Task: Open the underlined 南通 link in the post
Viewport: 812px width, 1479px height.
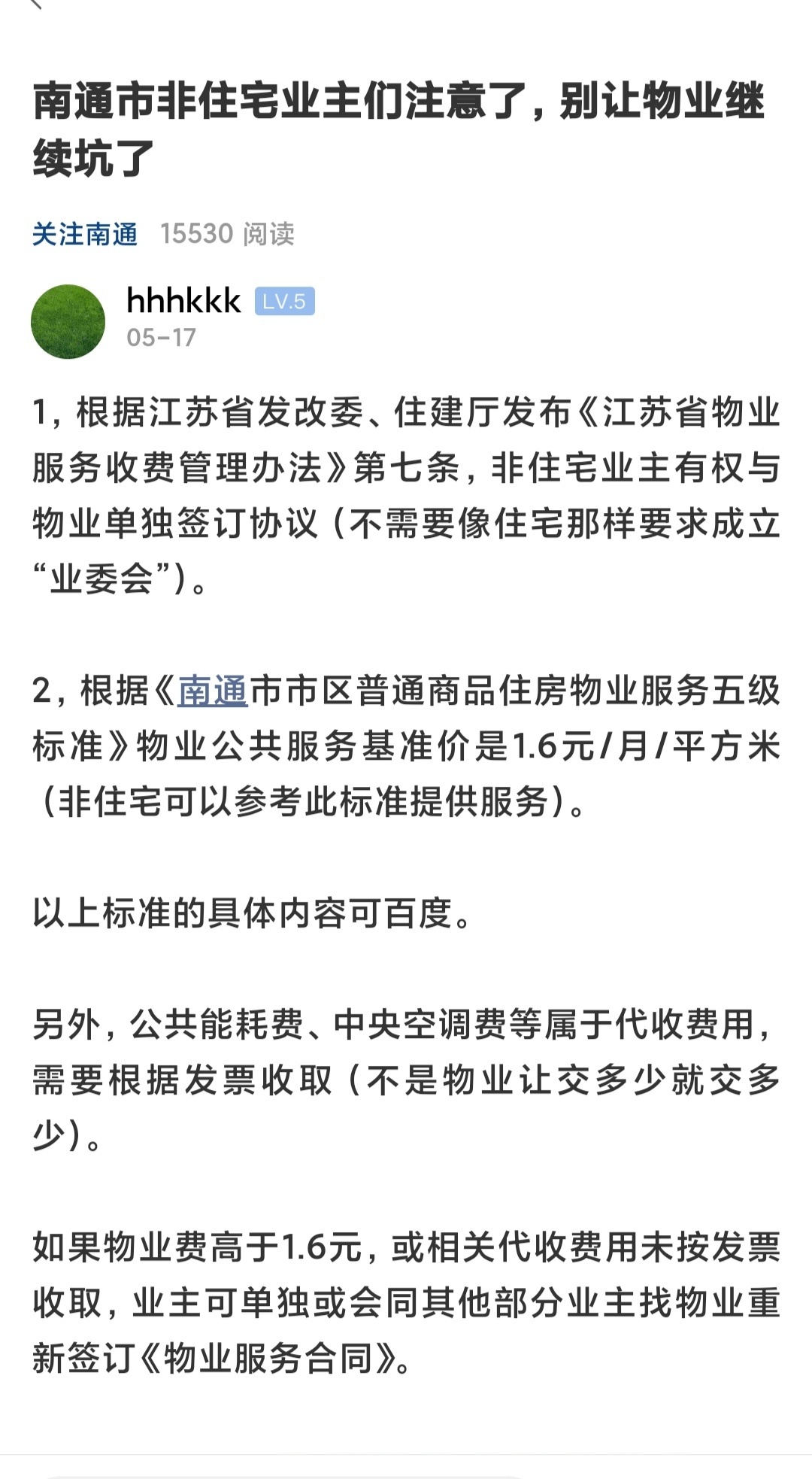Action: [x=213, y=691]
